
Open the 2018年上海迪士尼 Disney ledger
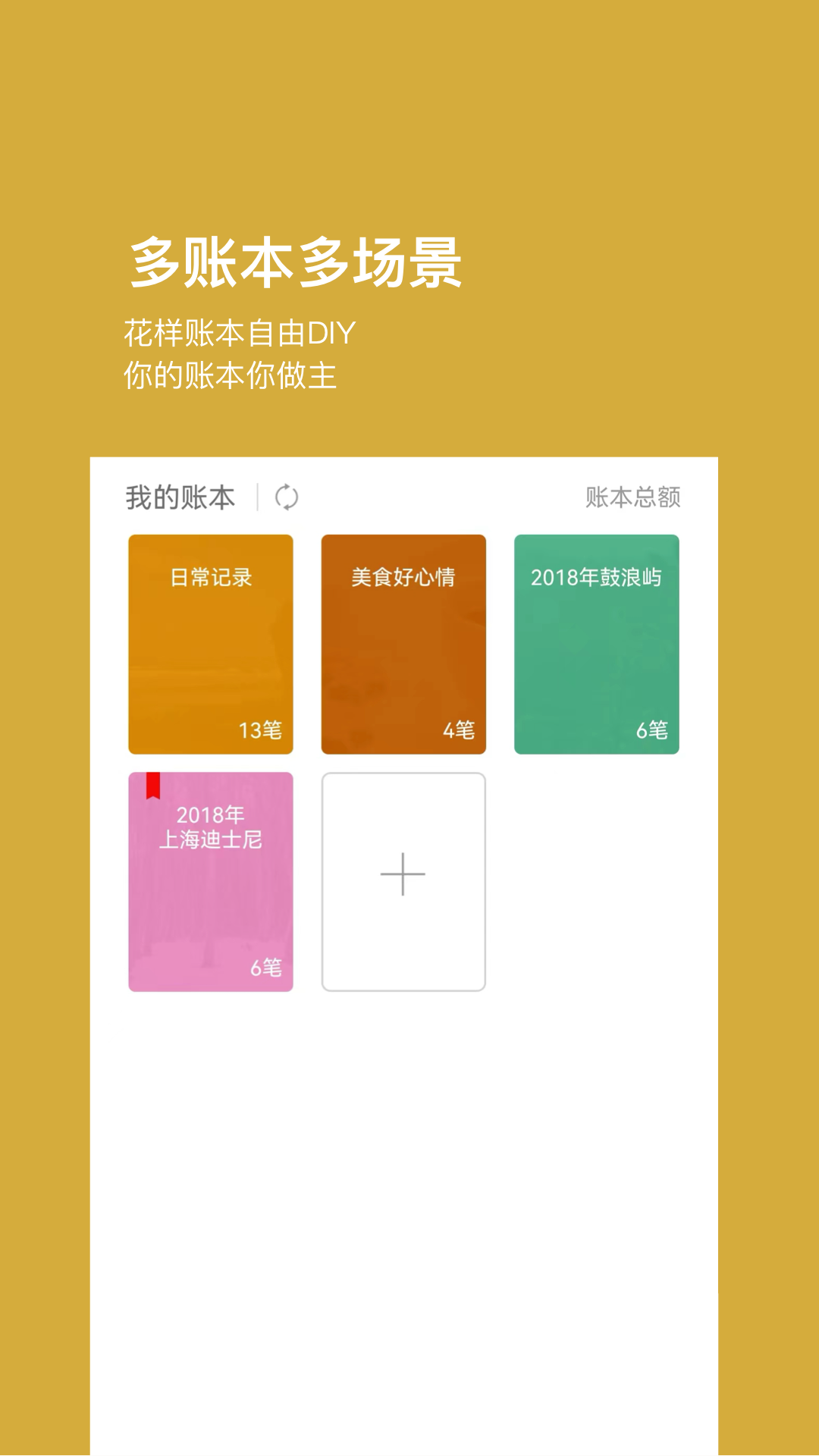coord(210,880)
